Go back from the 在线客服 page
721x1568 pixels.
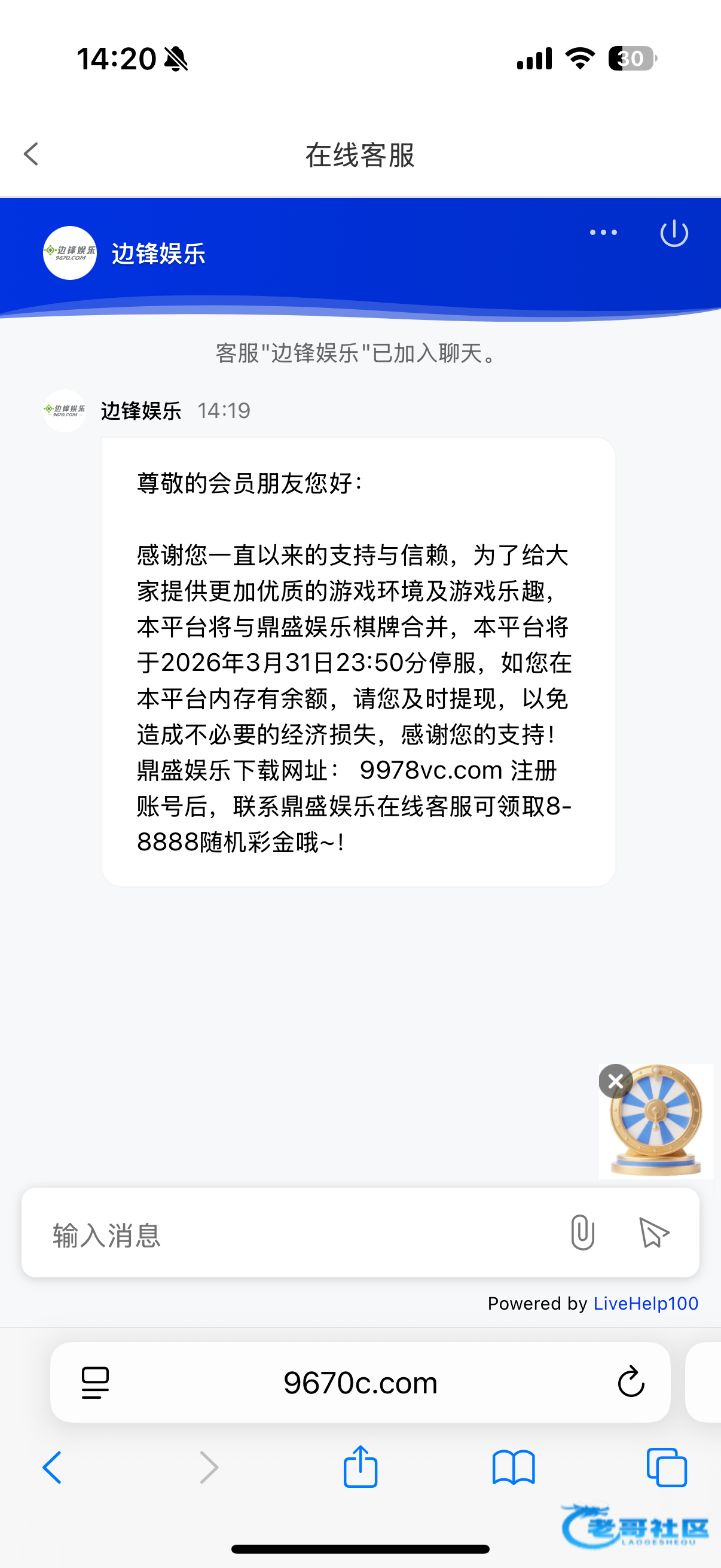[x=32, y=154]
